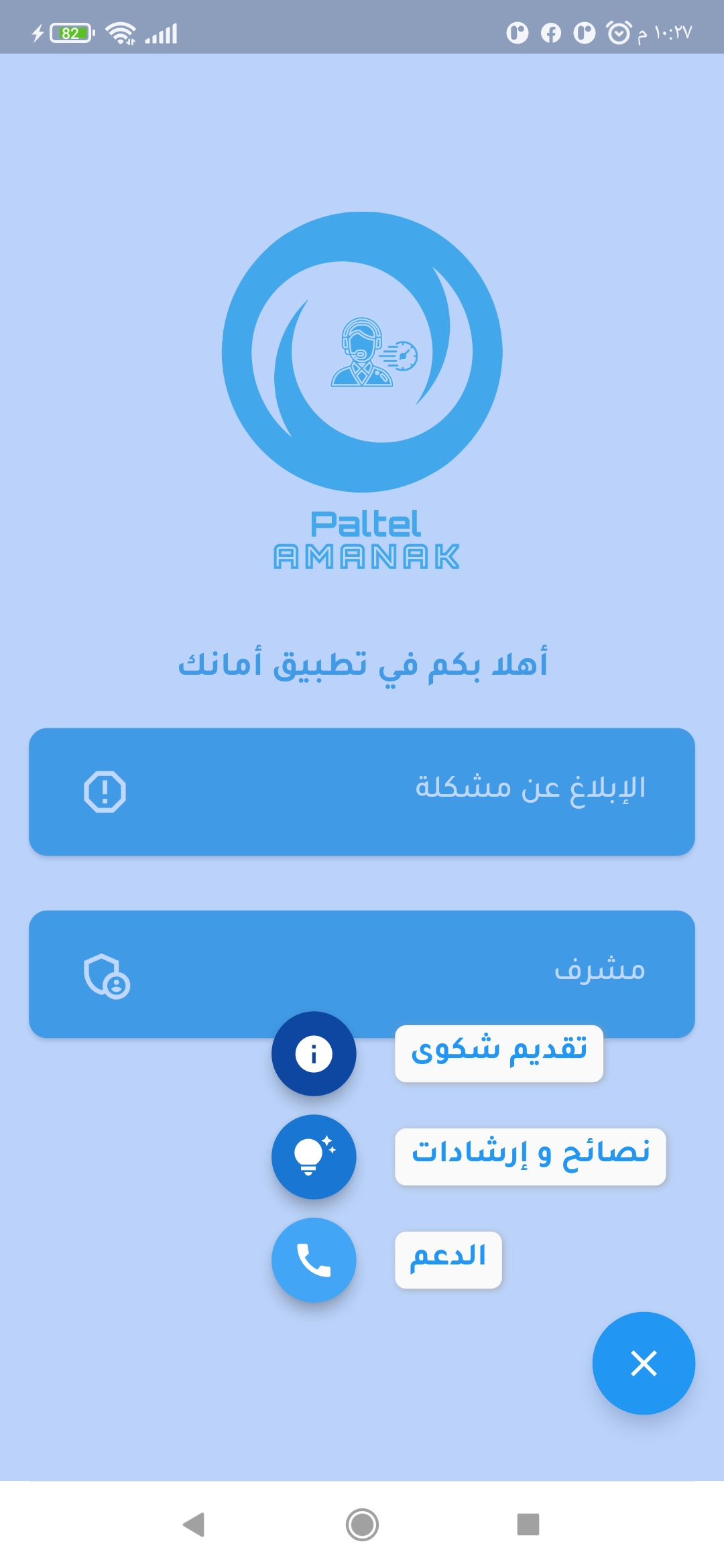Screen dimensions: 724x1568
Task: Open the الدعم support label
Action: [448, 1260]
